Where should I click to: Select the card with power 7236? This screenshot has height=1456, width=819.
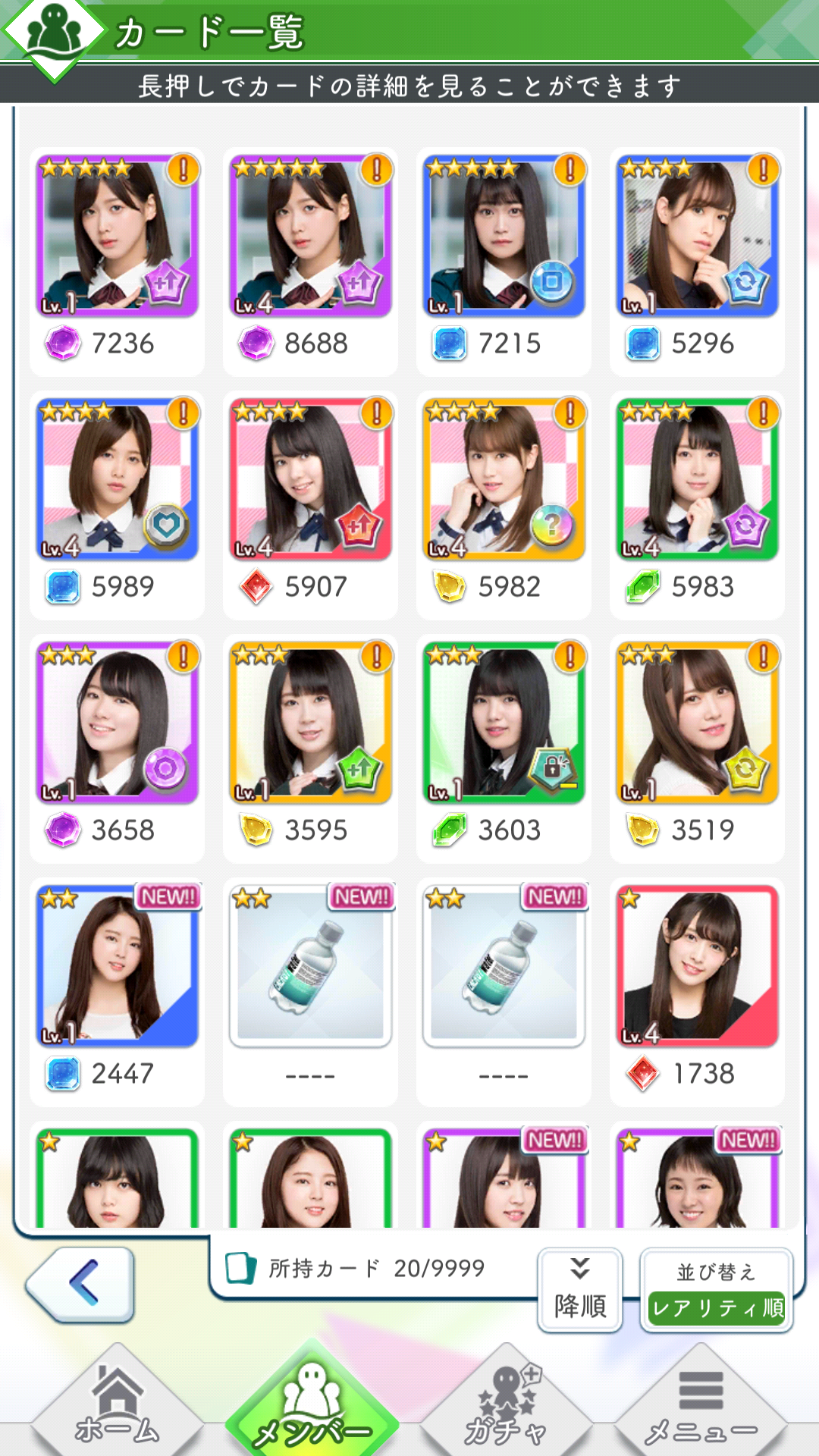coord(118,237)
